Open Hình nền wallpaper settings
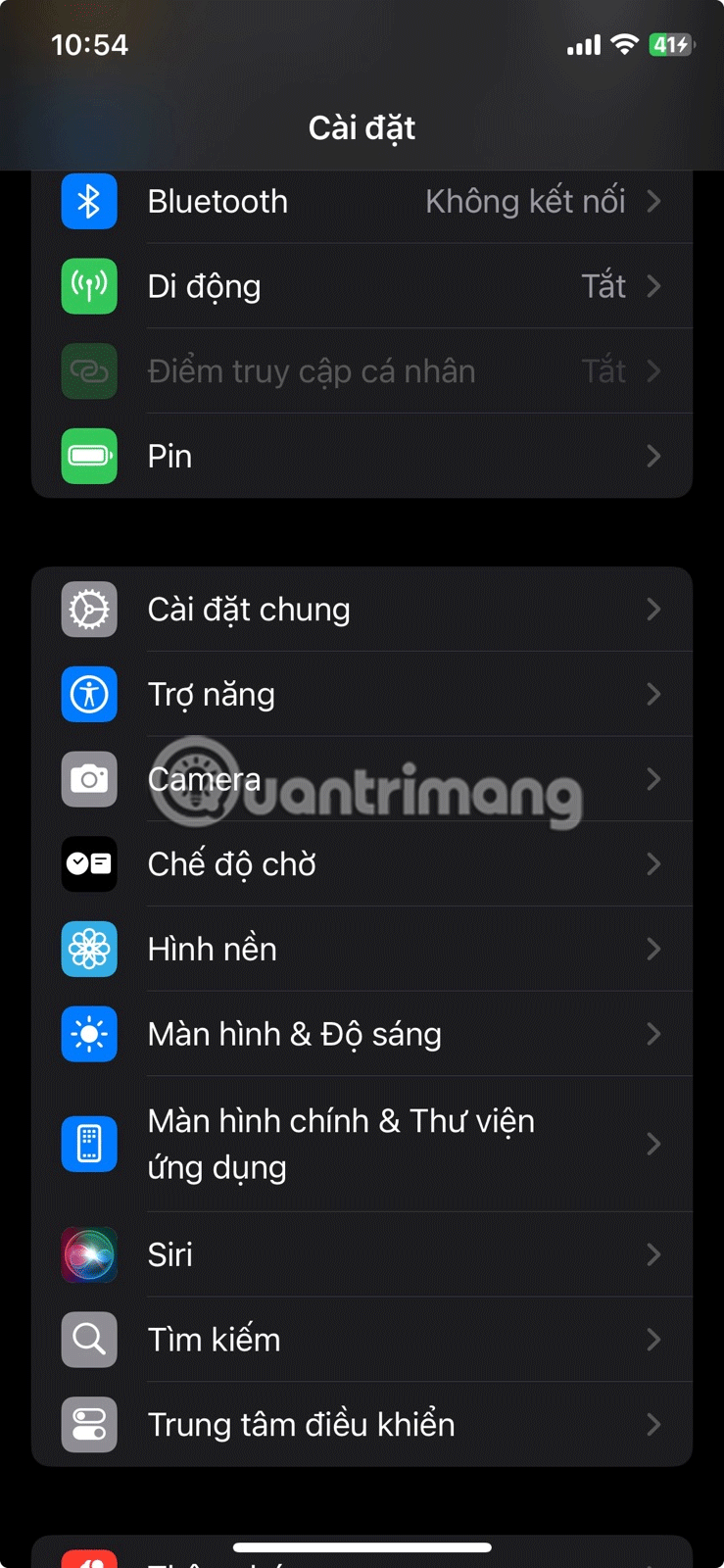The height and width of the screenshot is (1568, 724). pyautogui.click(x=362, y=949)
